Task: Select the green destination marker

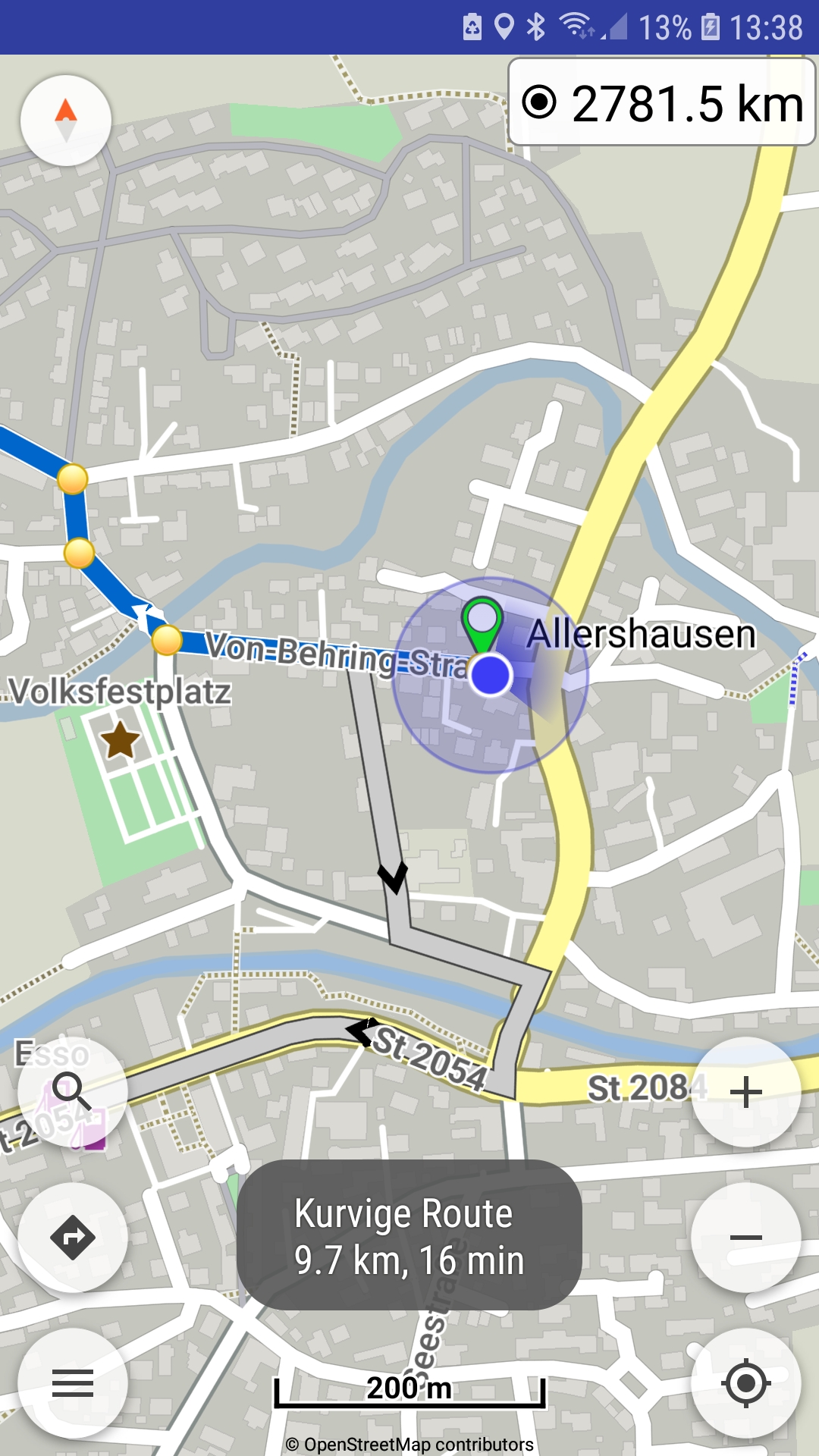Action: (482, 625)
